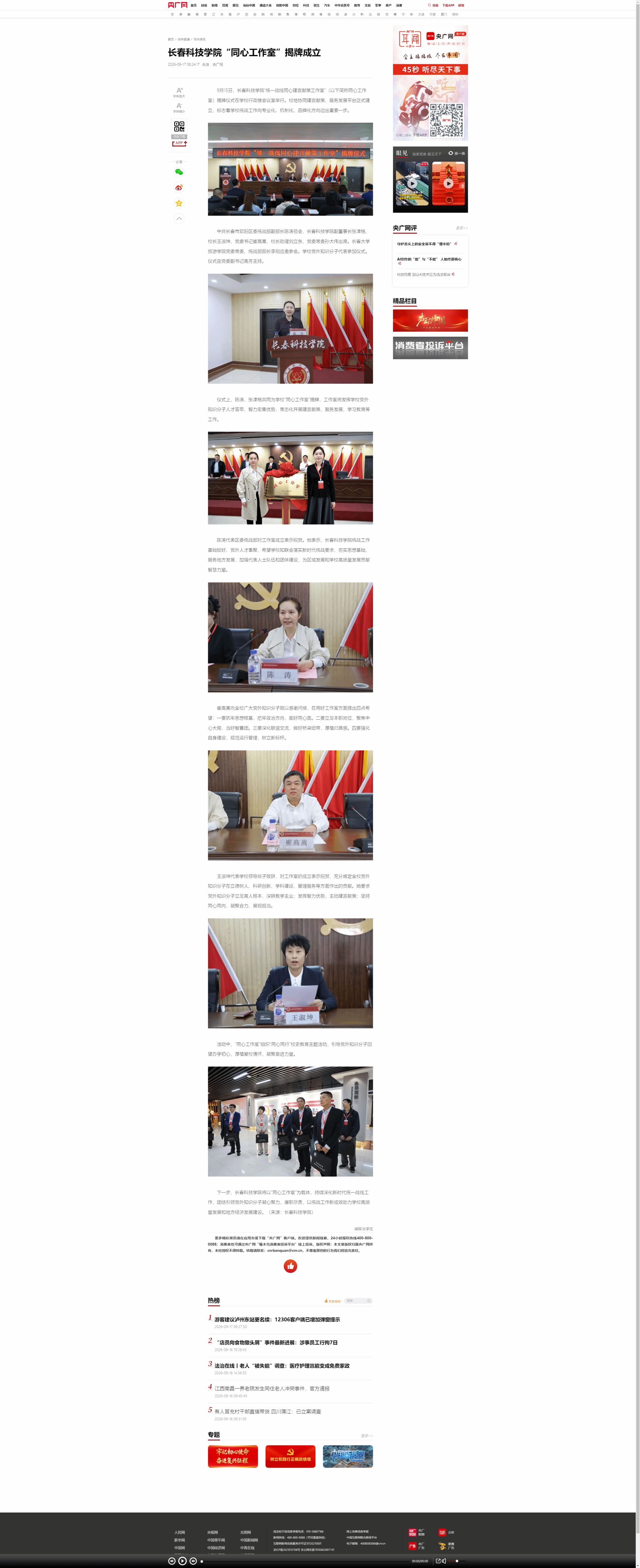640x1568 pixels.
Task: Skip to next track in player
Action: (x=193, y=1561)
